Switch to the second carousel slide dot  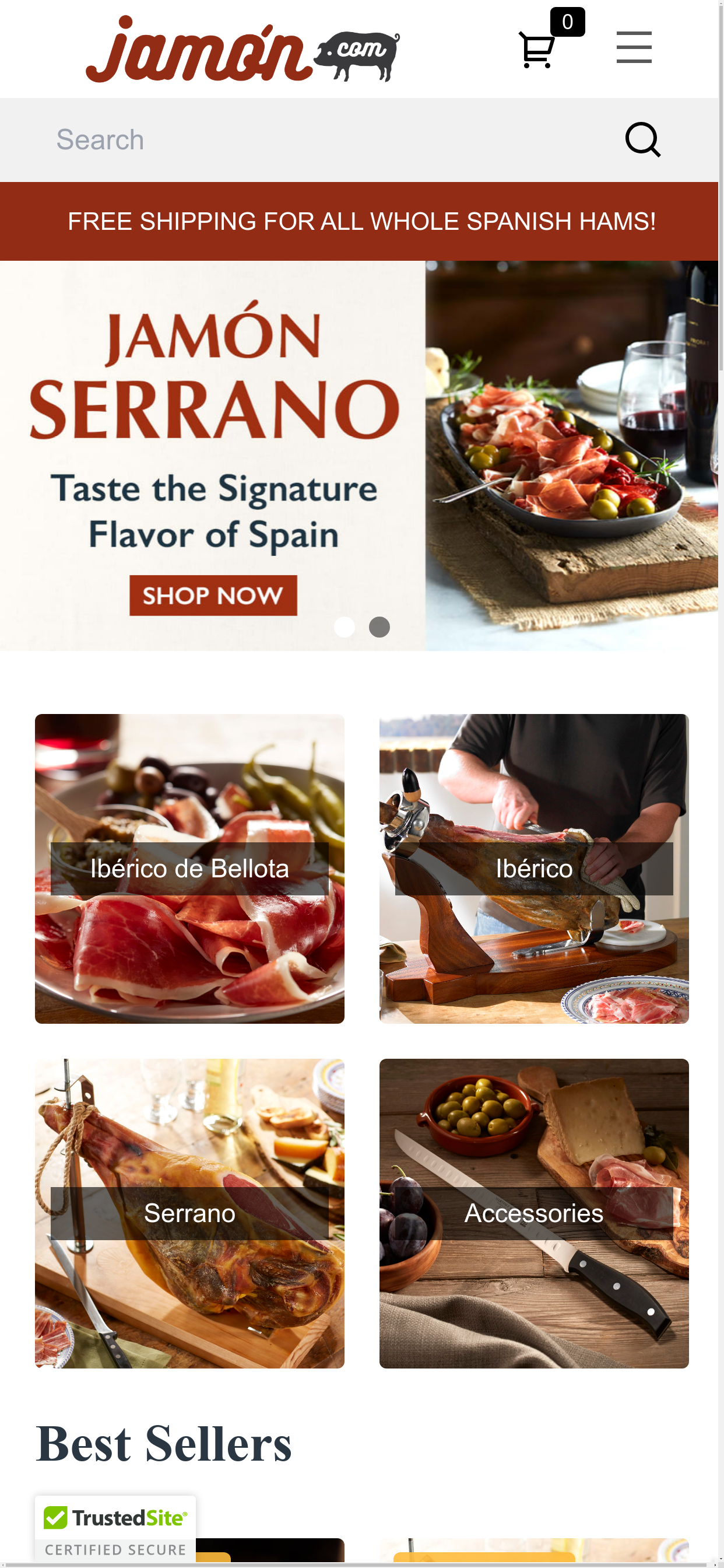(379, 627)
